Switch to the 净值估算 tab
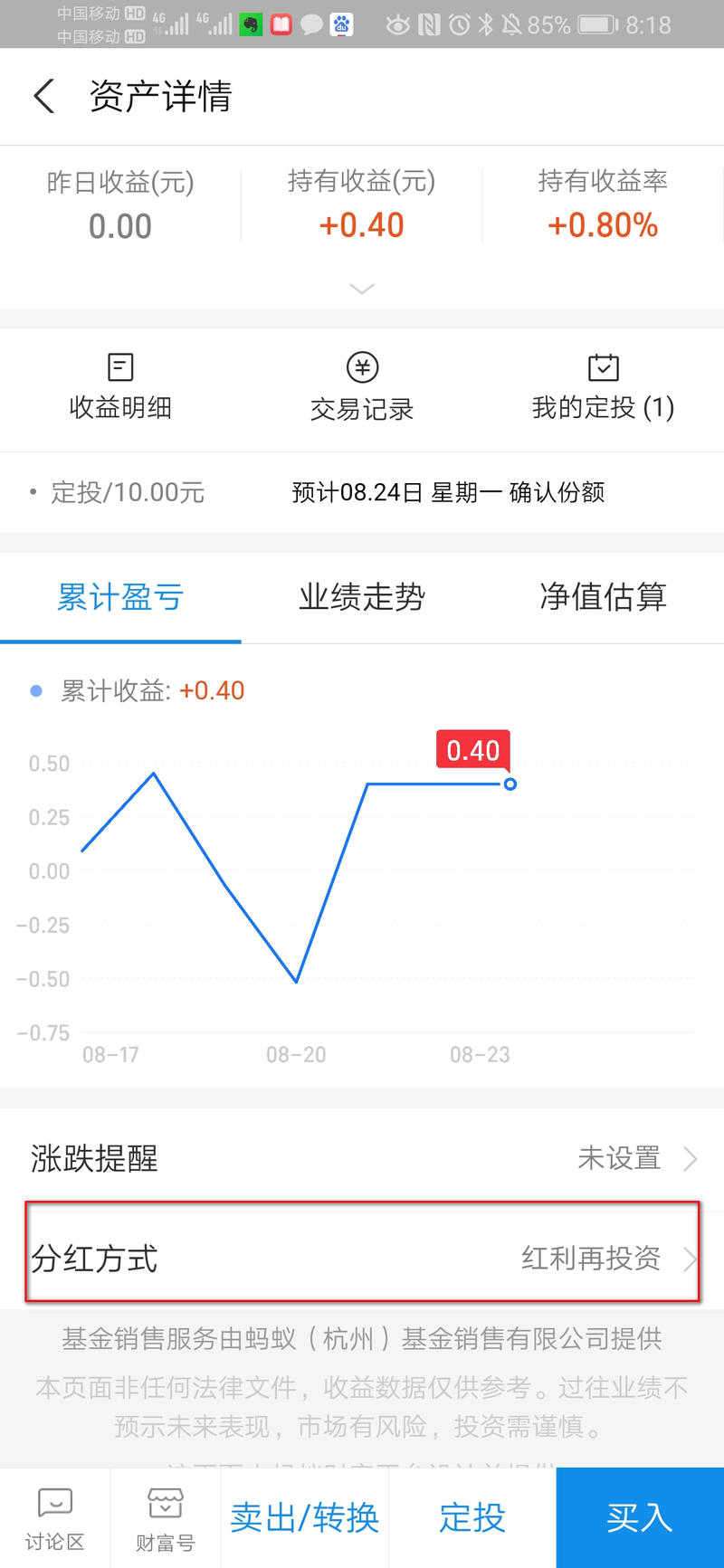 (603, 597)
